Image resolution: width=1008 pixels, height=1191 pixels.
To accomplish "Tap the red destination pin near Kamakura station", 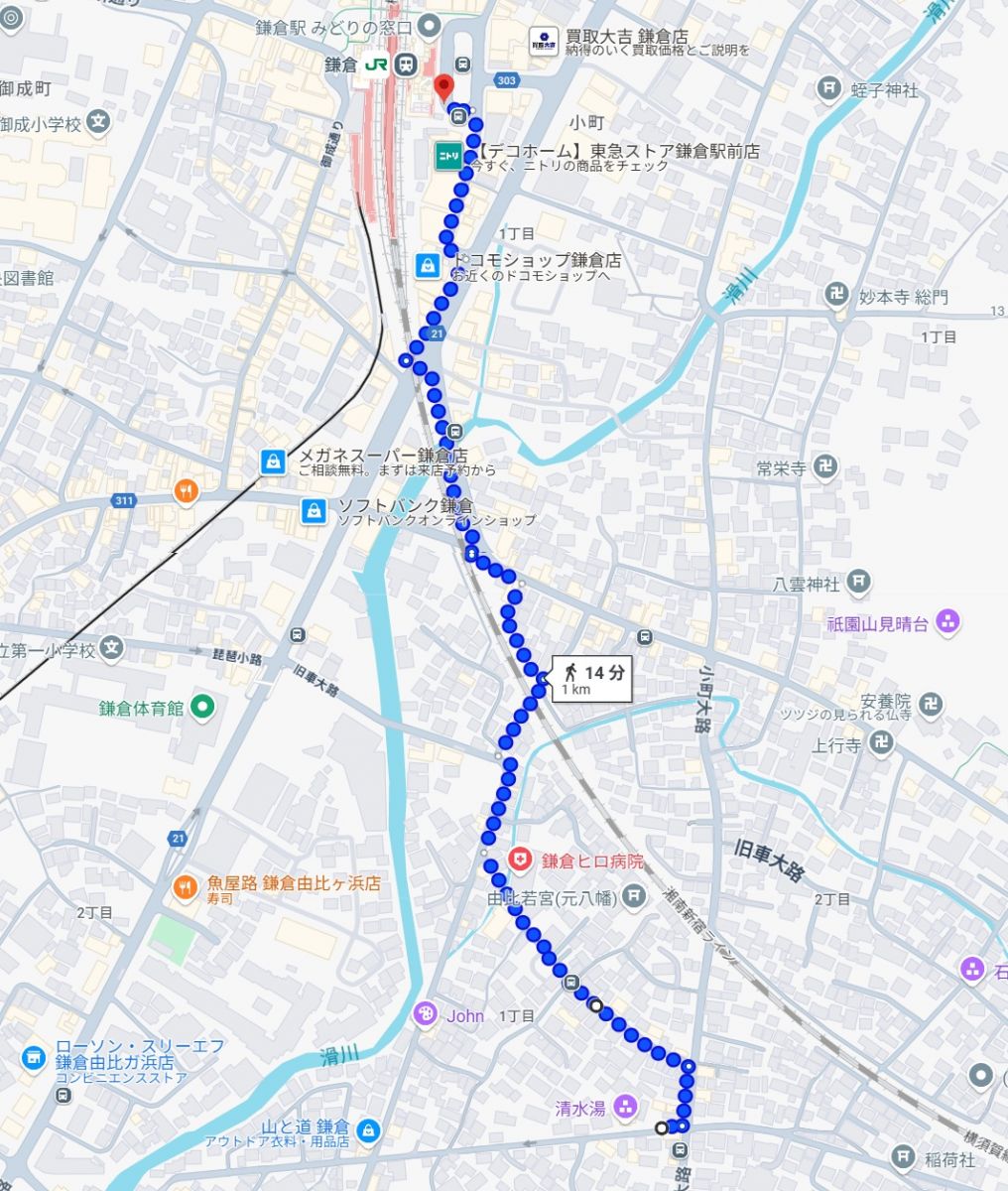I will coord(443,86).
